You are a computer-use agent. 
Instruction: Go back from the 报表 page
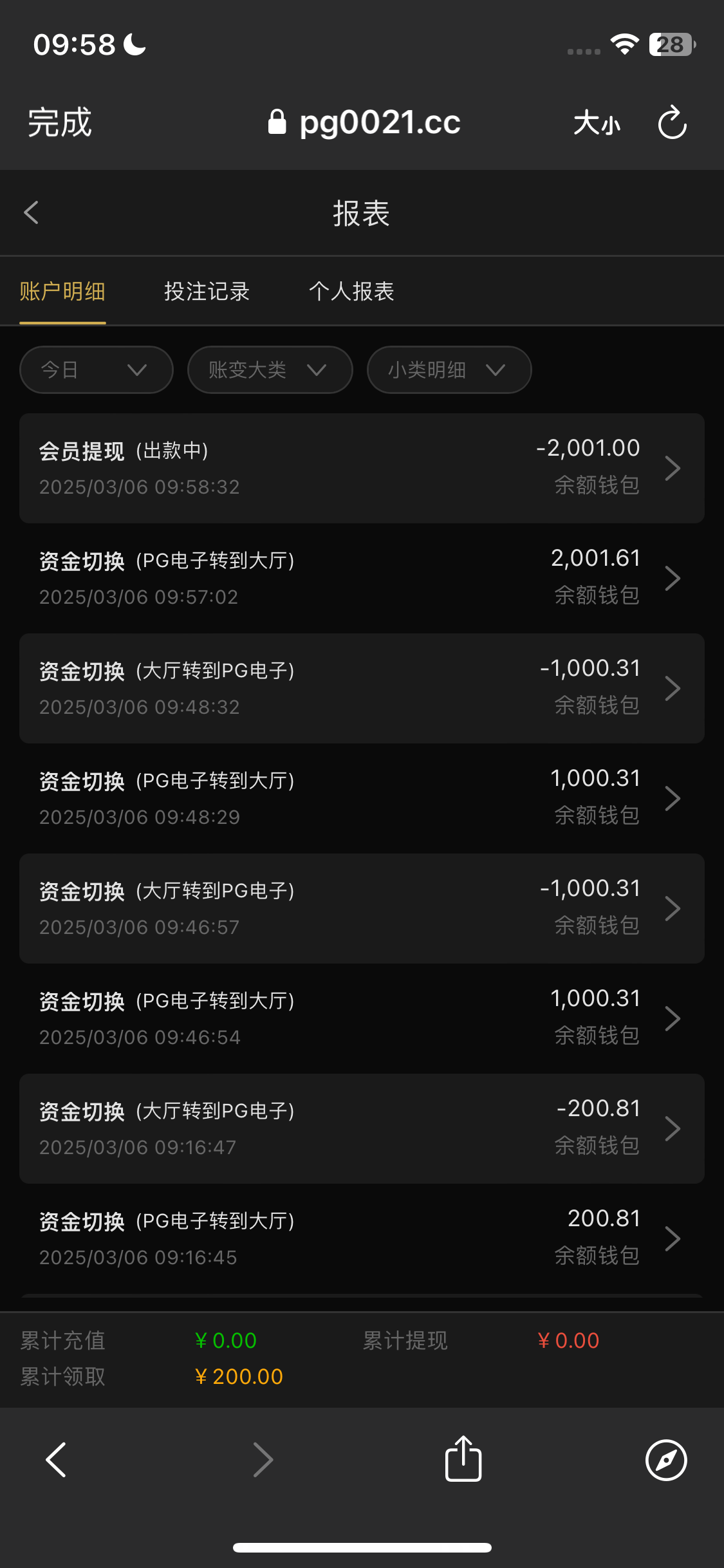[32, 212]
